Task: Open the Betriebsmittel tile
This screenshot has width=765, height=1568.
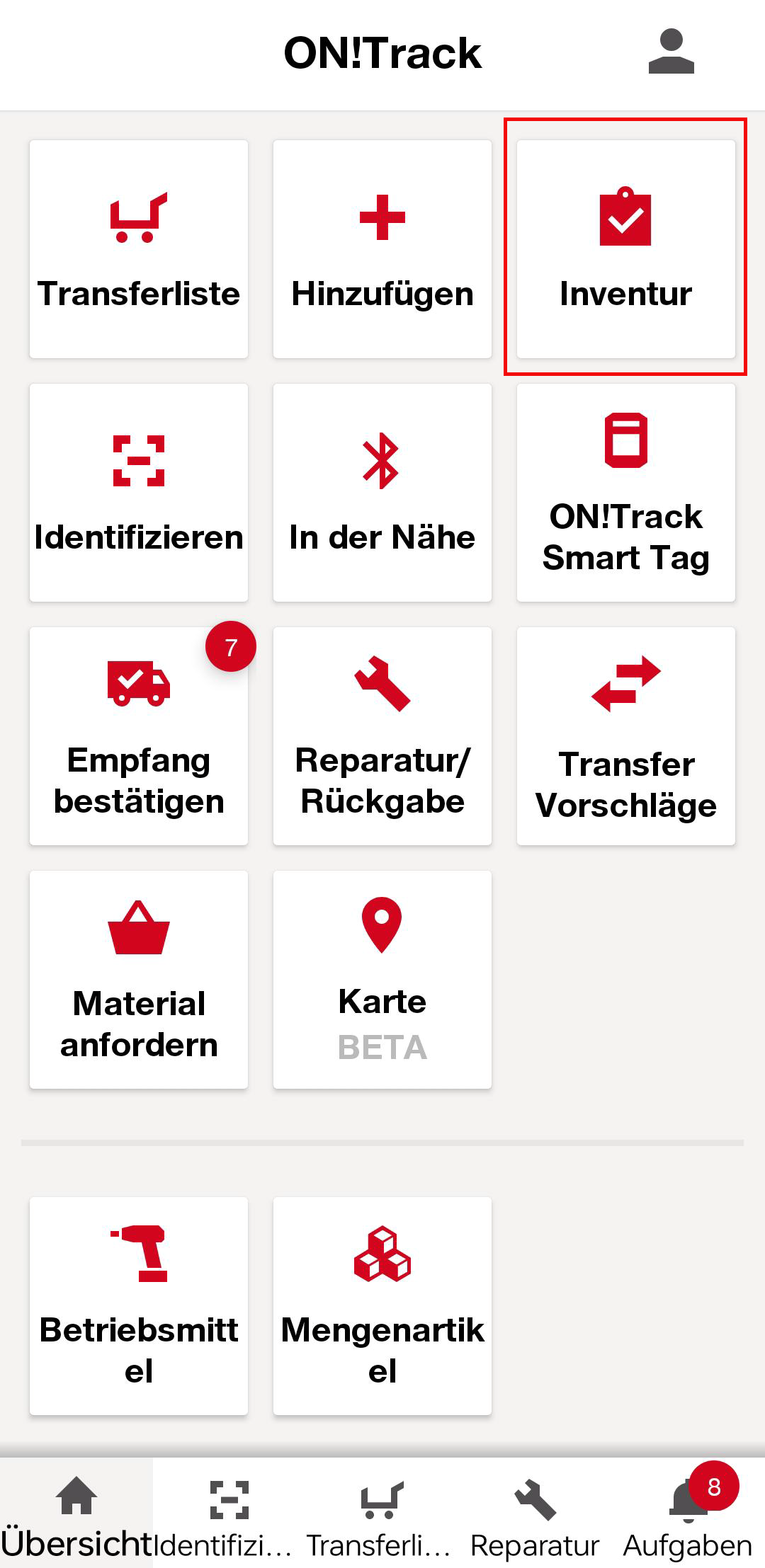Action: point(139,1306)
